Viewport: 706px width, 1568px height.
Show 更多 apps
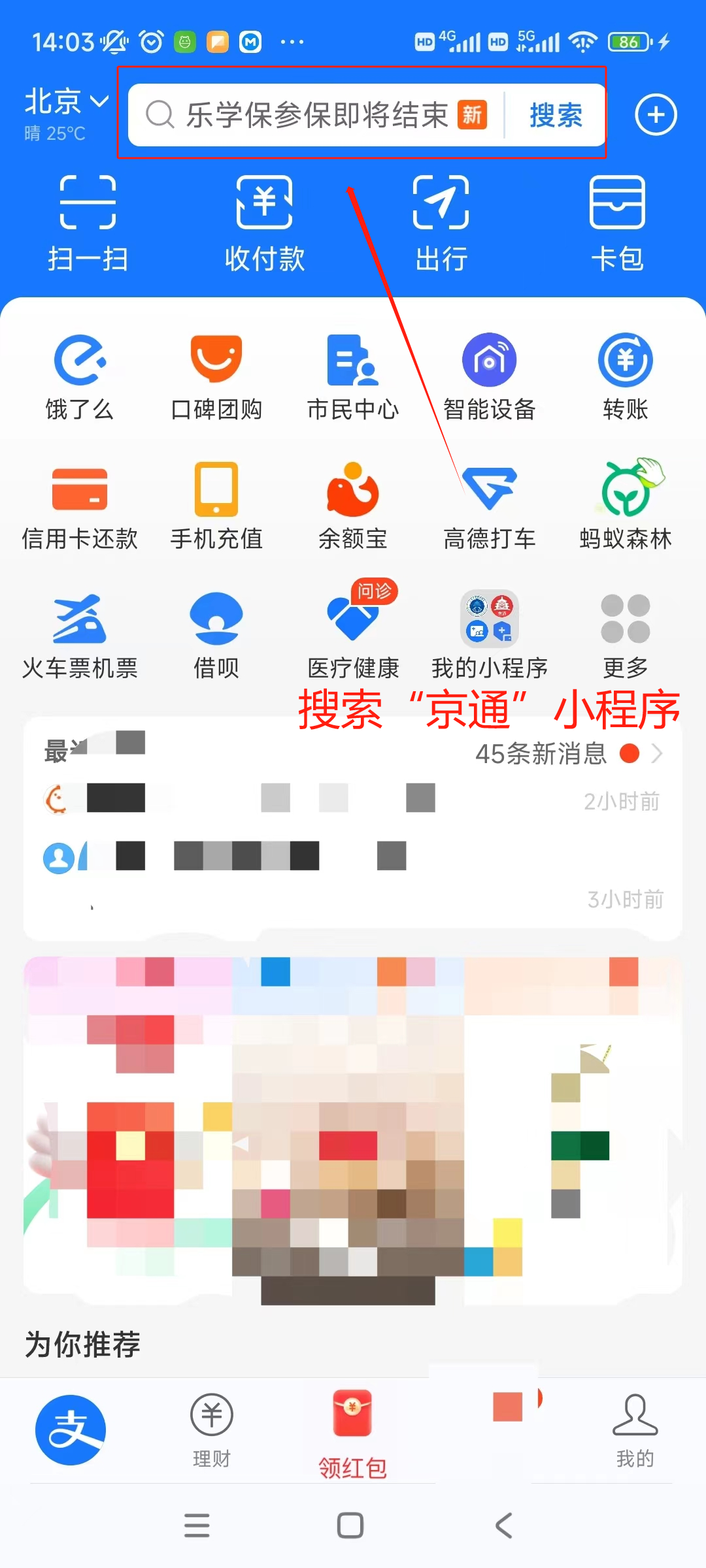click(626, 635)
